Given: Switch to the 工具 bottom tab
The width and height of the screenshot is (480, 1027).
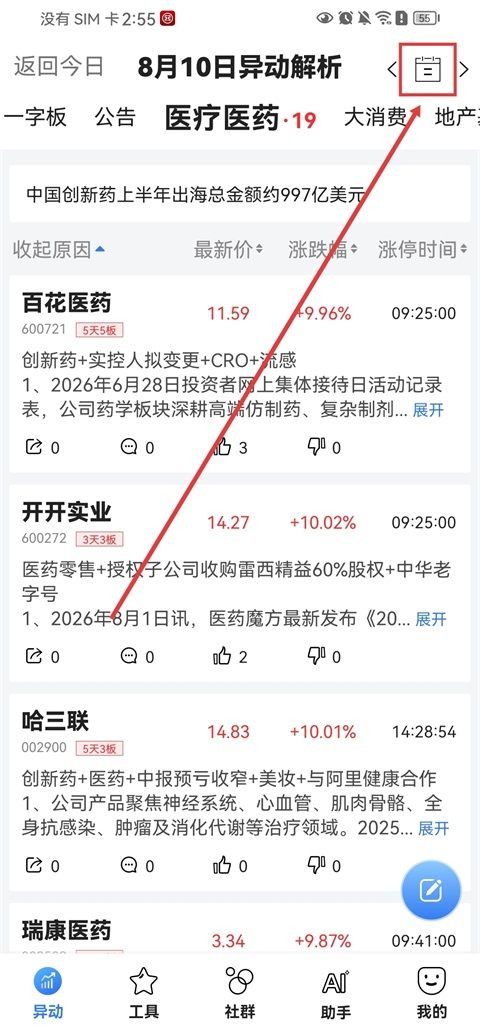Looking at the screenshot, I should tap(143, 993).
